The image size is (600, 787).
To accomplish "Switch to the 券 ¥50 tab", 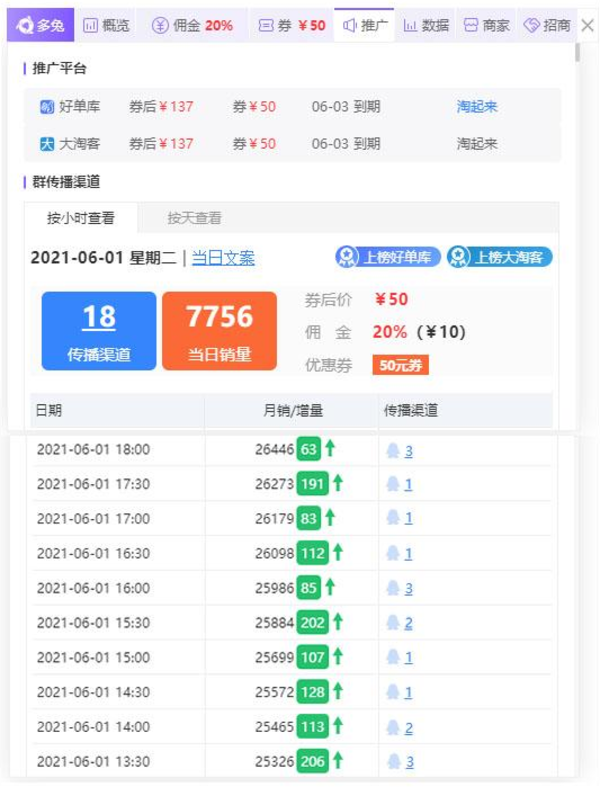I will pyautogui.click(x=292, y=25).
